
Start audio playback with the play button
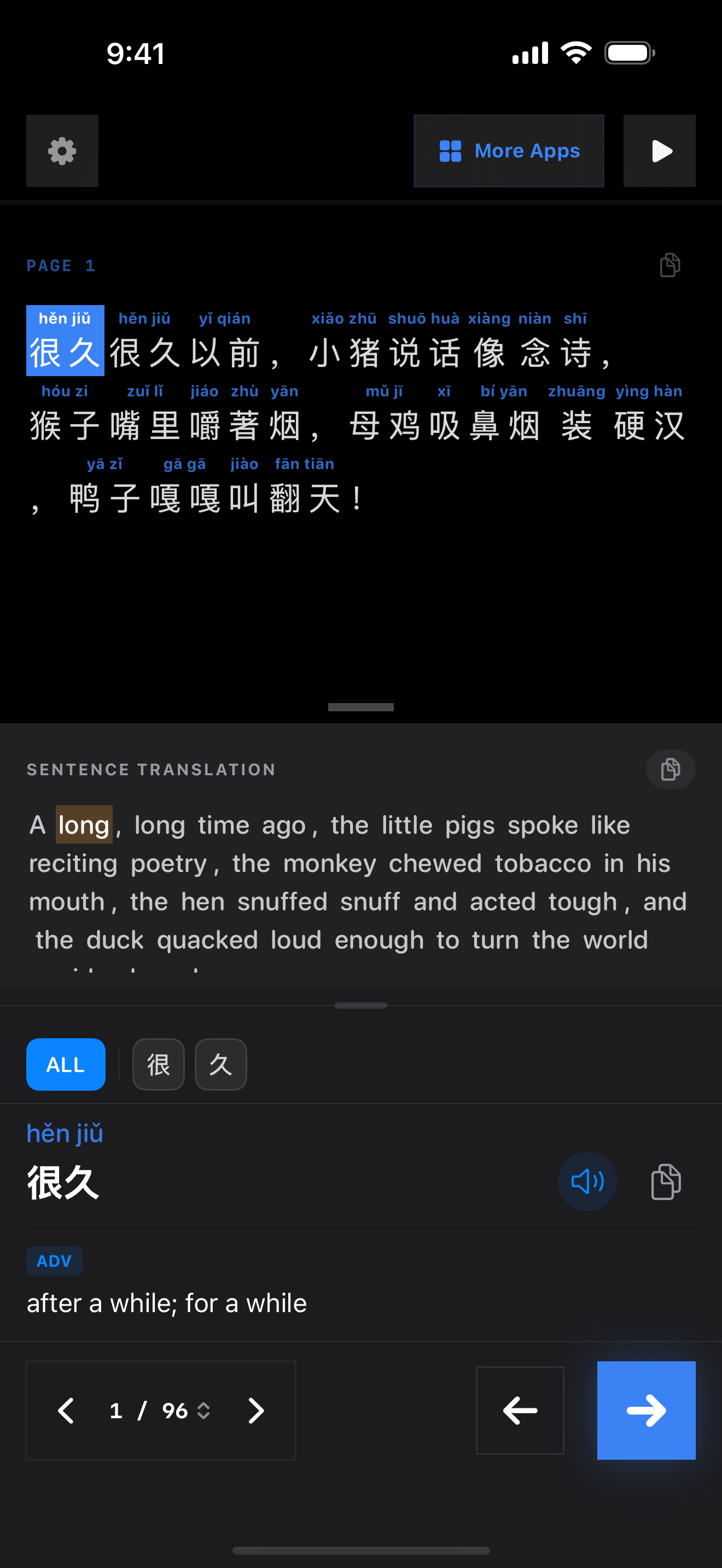[x=659, y=151]
